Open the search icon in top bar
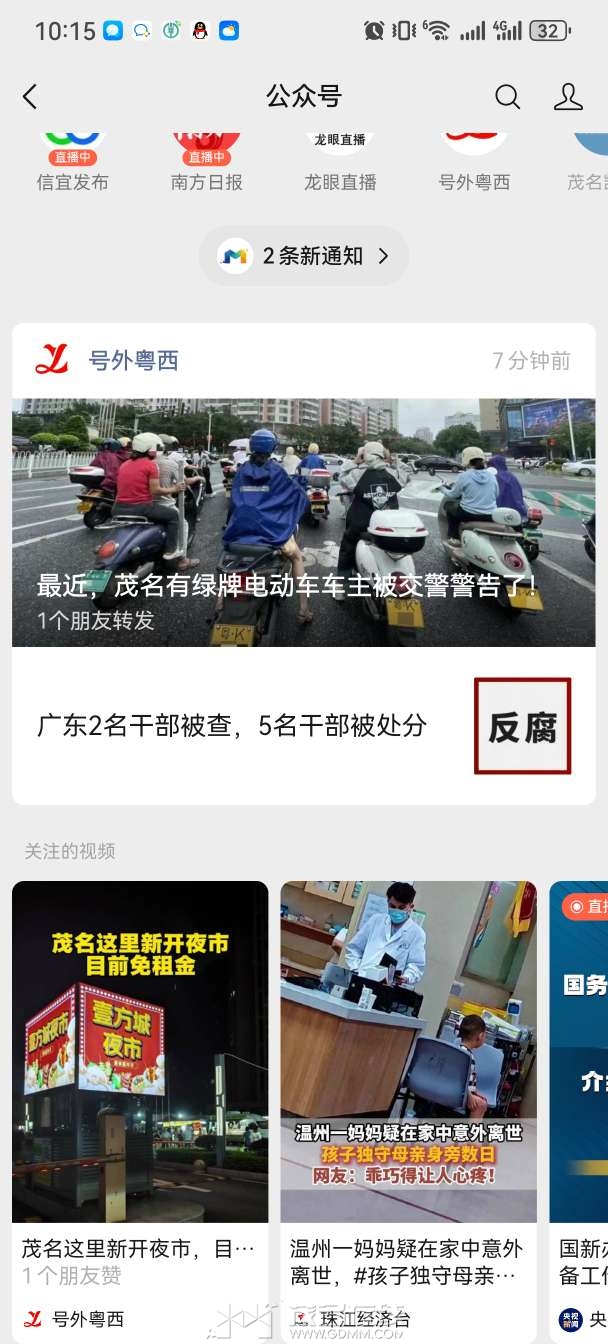608x1344 pixels. click(x=508, y=97)
